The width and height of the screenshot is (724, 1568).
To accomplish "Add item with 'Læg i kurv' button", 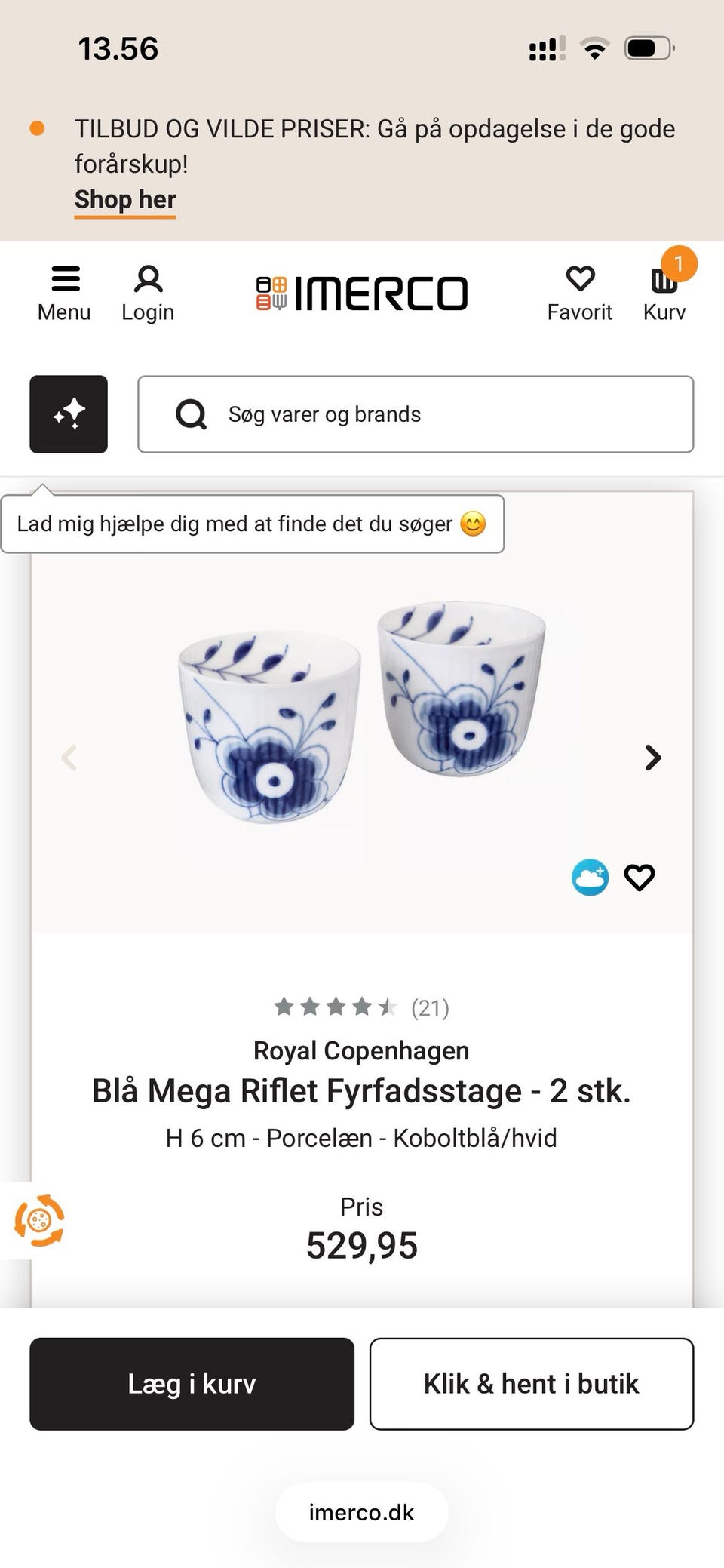I will point(192,1384).
